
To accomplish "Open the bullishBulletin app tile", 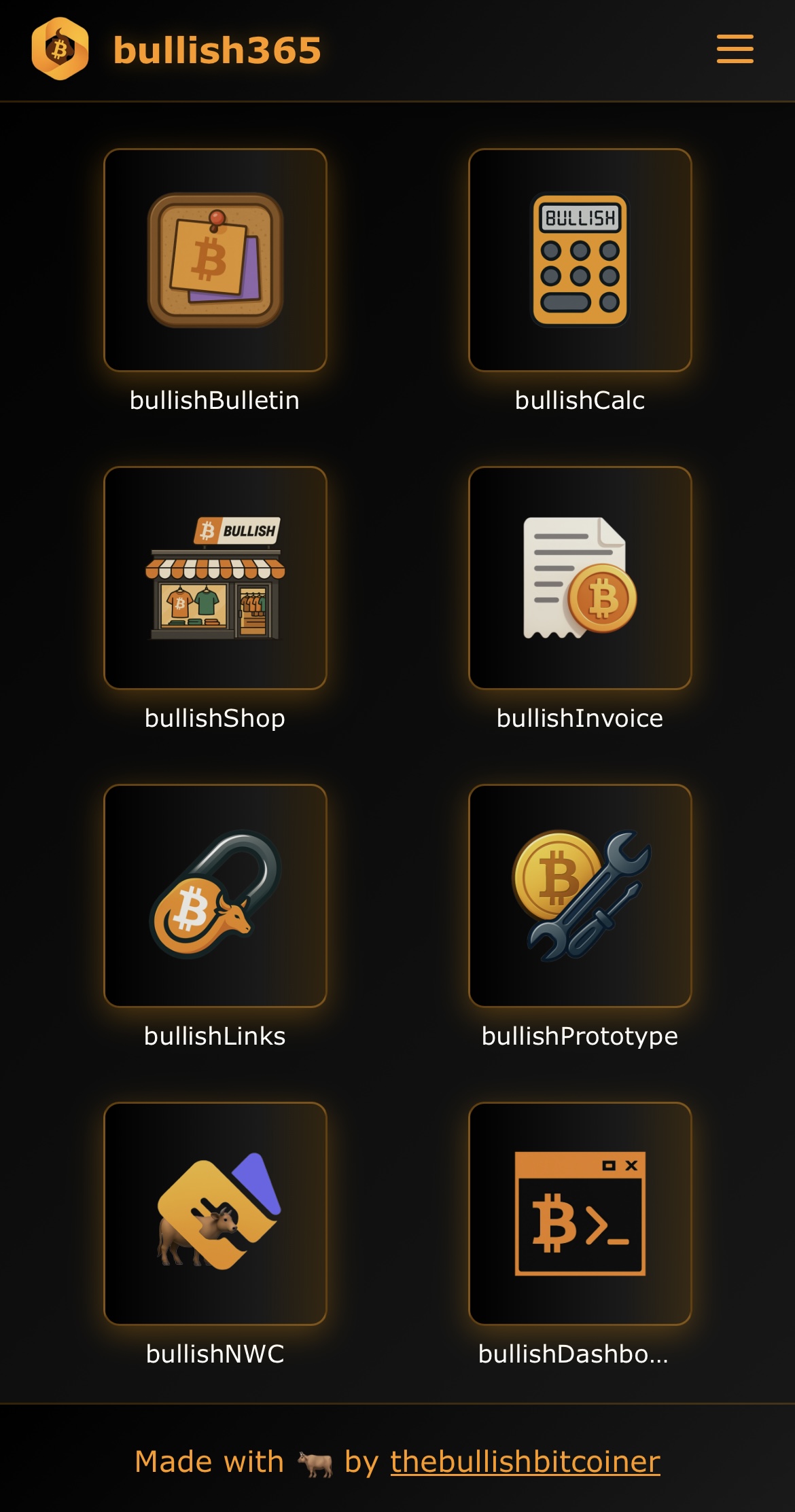I will click(215, 260).
